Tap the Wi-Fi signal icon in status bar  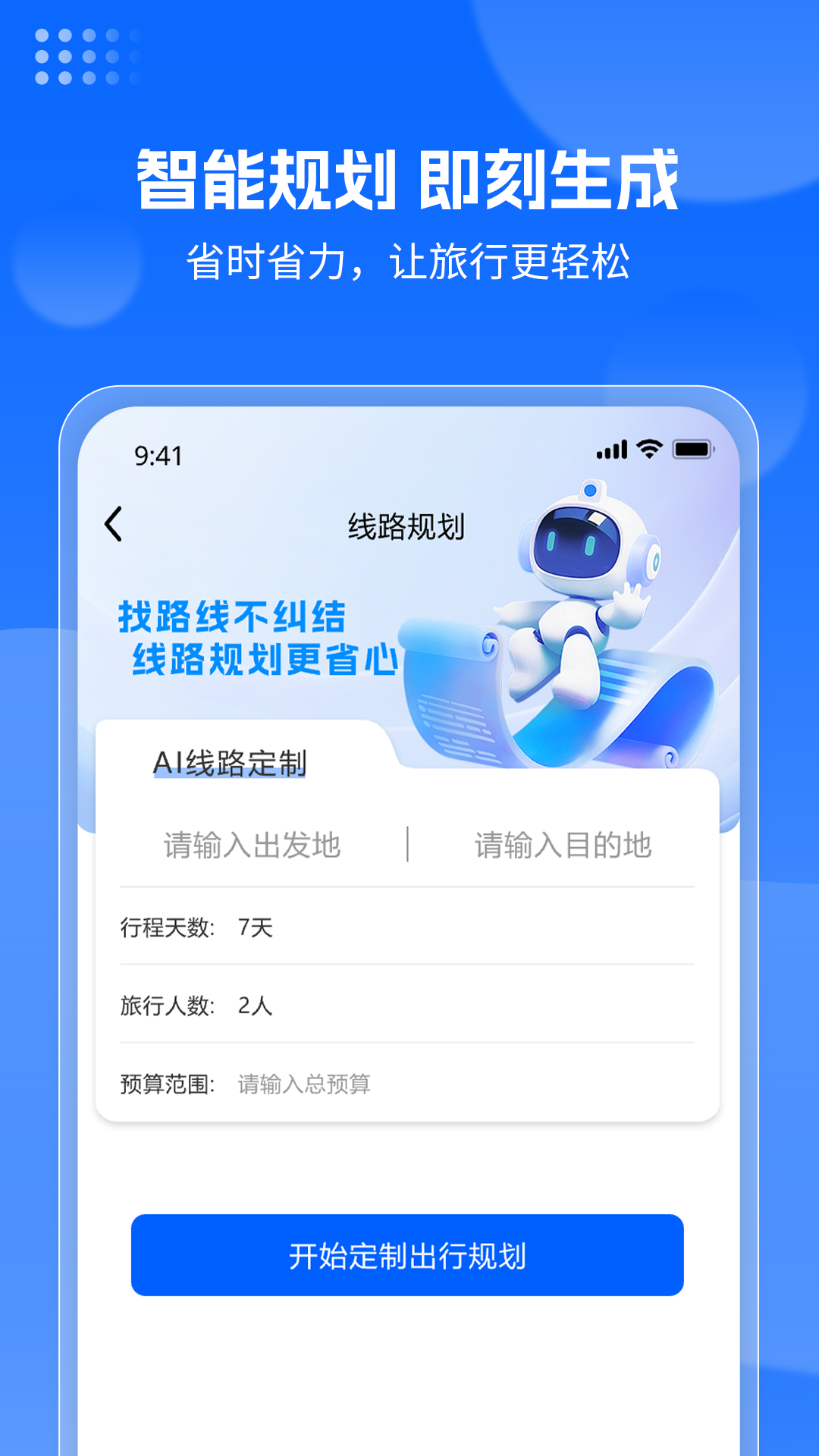[x=648, y=449]
